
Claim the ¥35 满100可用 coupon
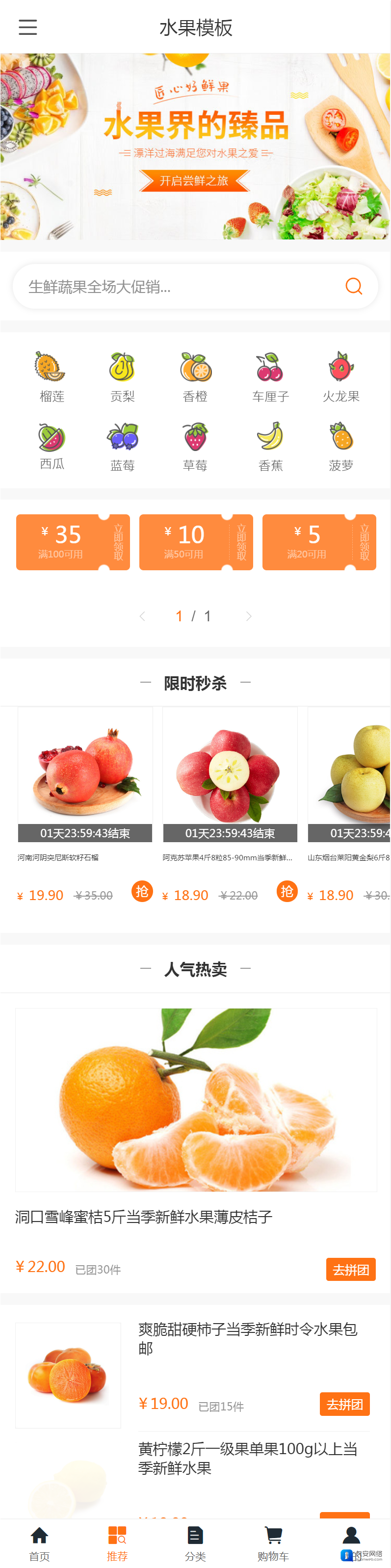[73, 542]
